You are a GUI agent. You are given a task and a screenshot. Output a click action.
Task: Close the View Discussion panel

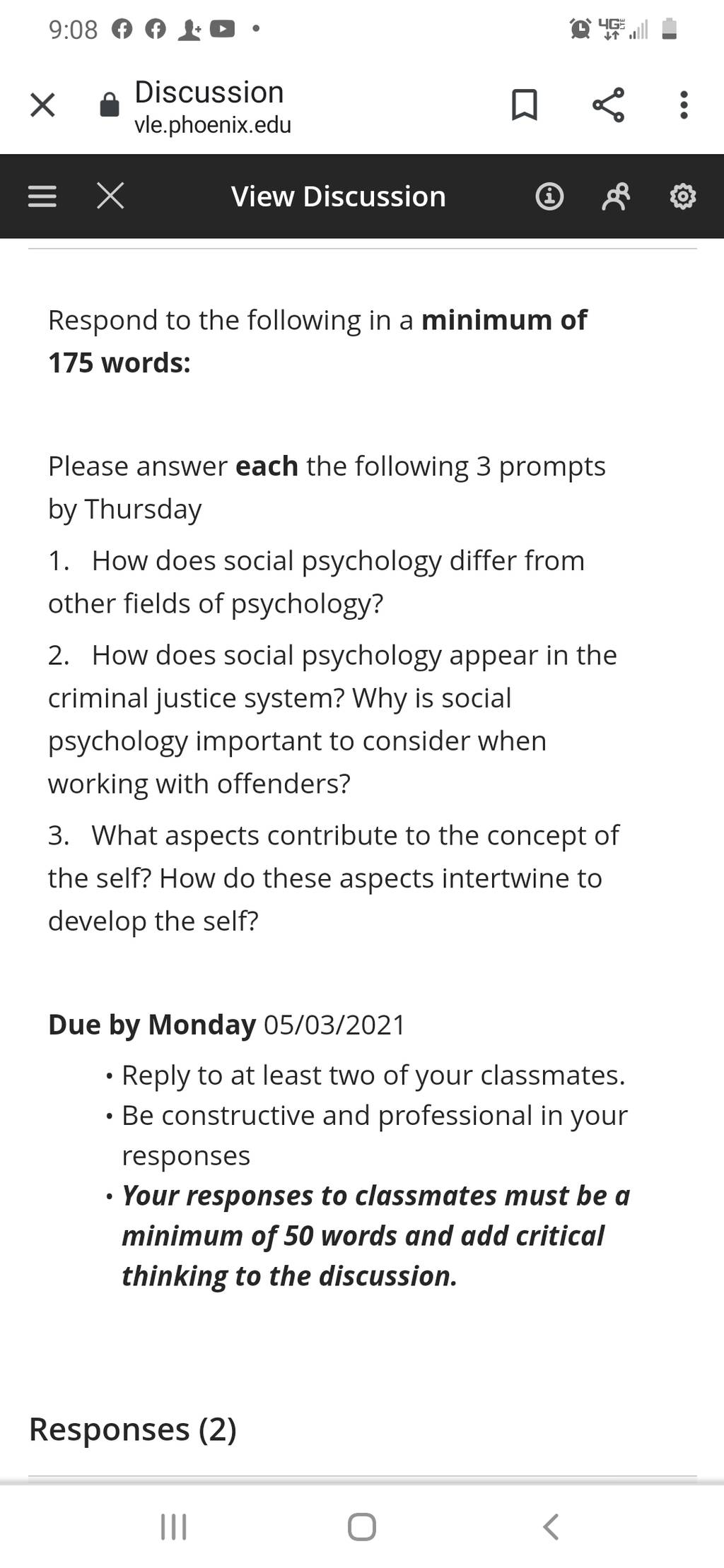tap(110, 196)
